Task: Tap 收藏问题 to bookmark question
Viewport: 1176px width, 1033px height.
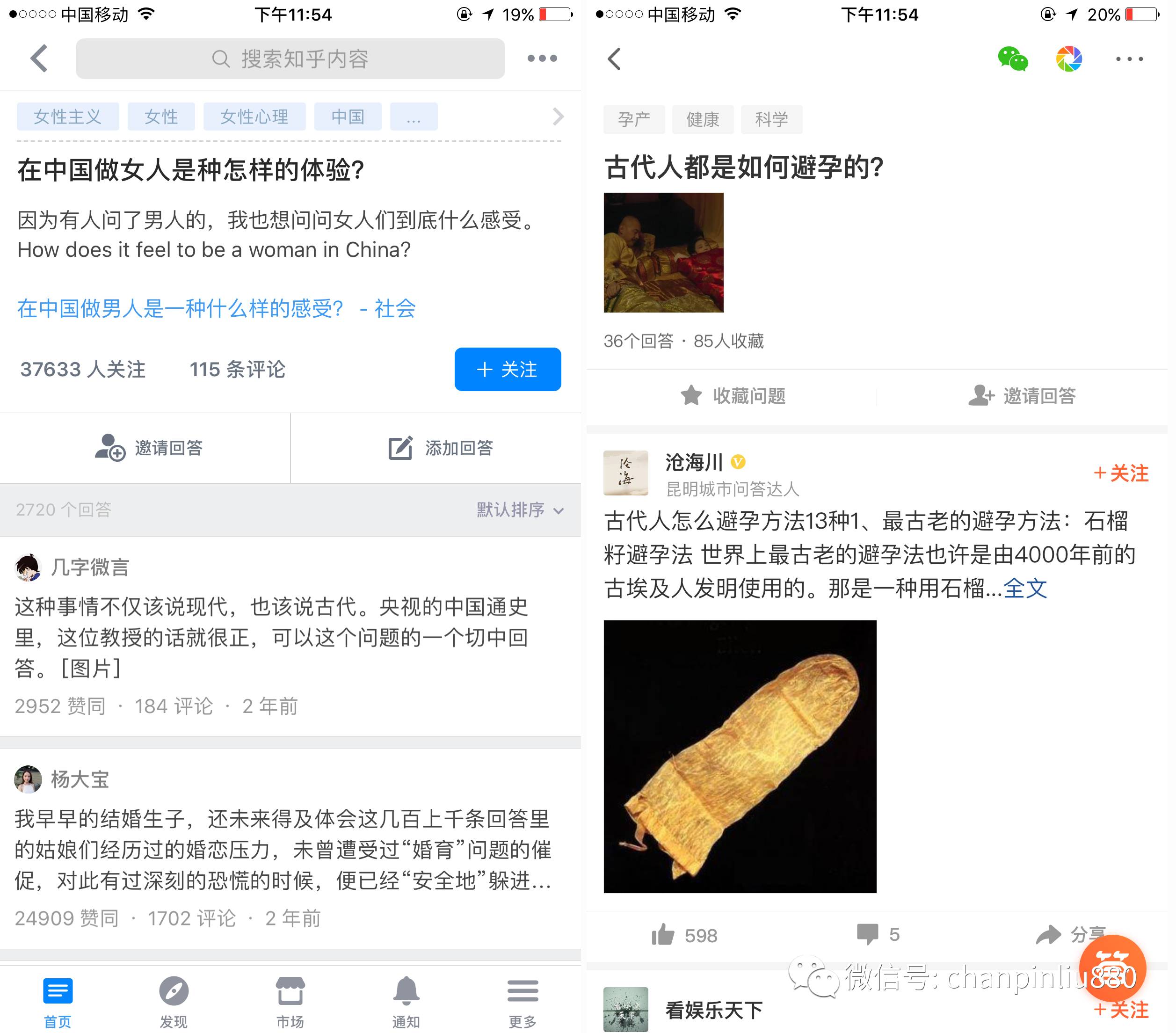Action: (x=733, y=396)
